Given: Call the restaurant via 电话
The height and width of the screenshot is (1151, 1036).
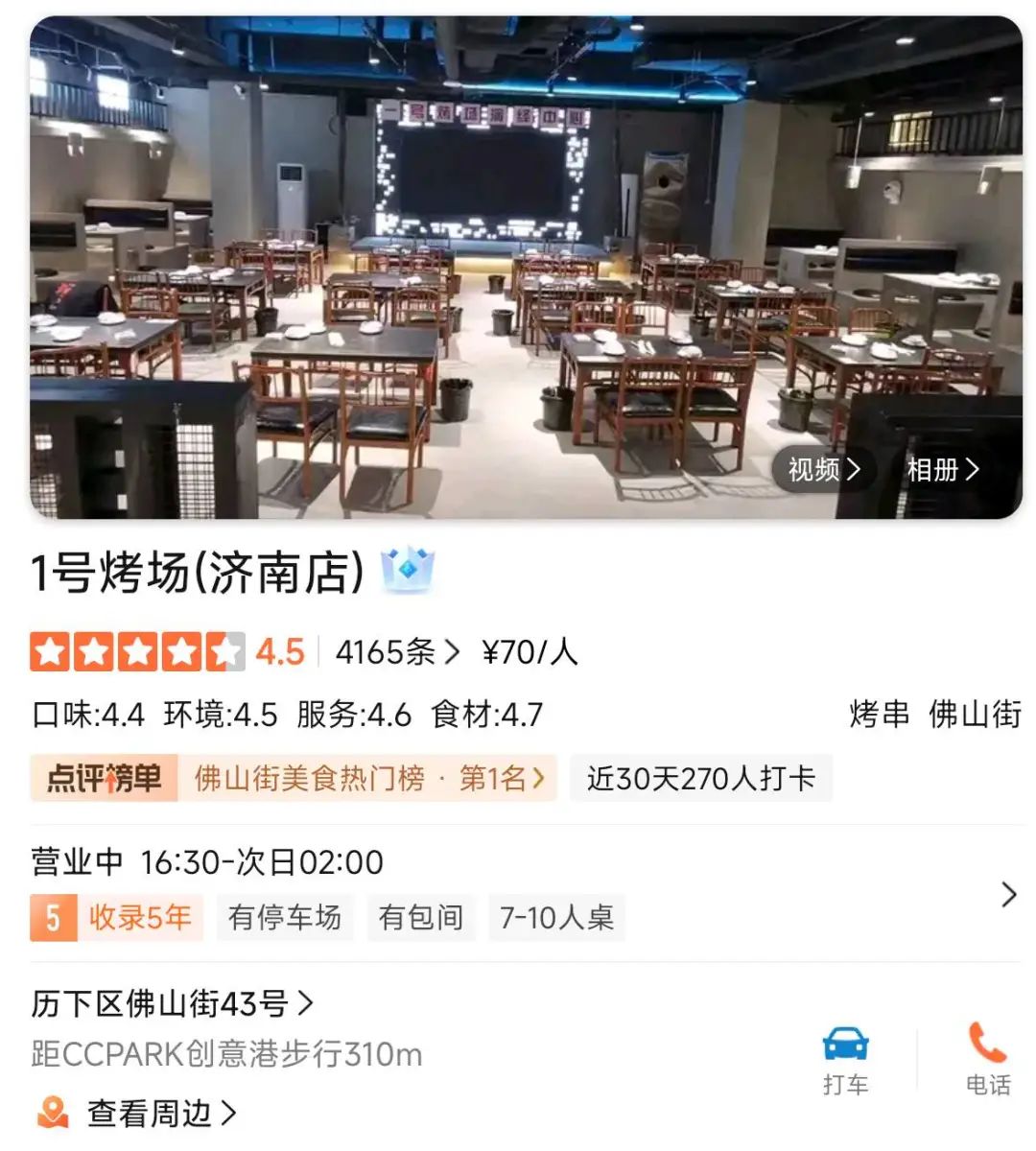Looking at the screenshot, I should click(987, 1061).
